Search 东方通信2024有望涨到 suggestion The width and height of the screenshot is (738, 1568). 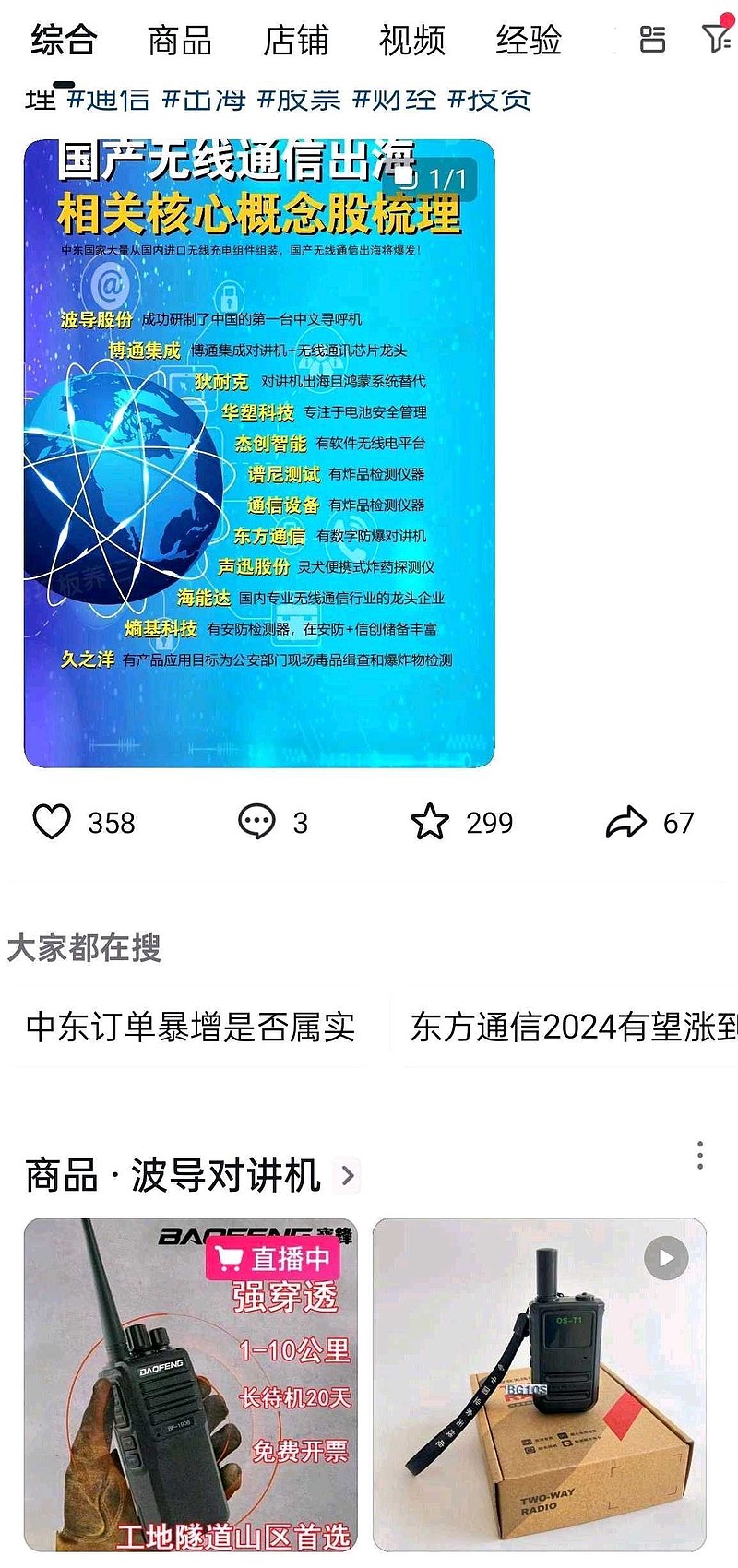[x=572, y=1027]
